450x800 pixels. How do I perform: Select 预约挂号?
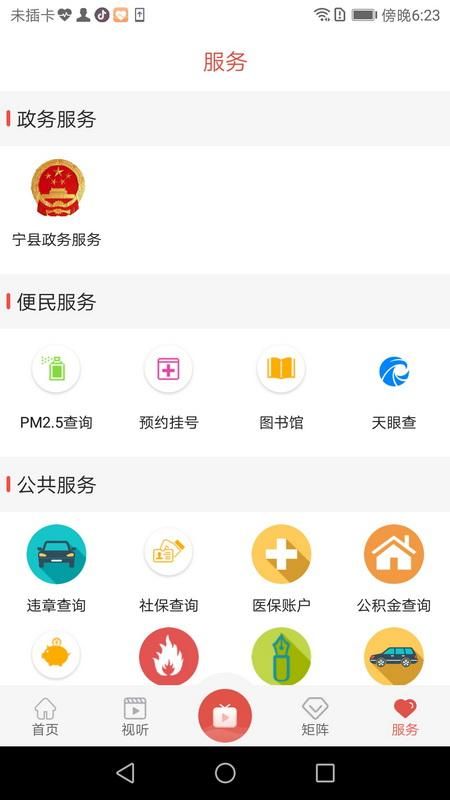(x=168, y=389)
